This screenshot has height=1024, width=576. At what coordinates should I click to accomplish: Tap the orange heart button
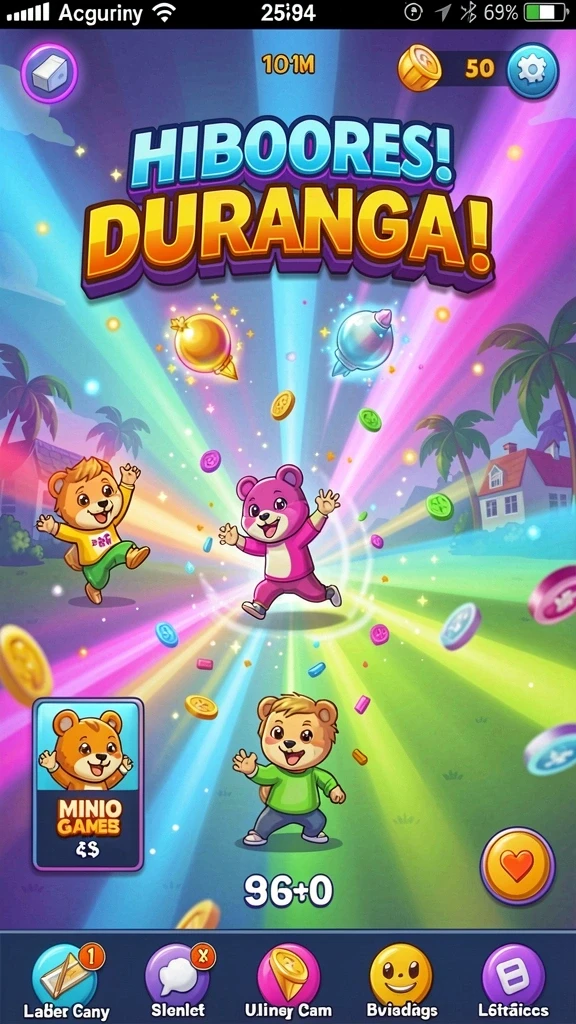click(518, 866)
